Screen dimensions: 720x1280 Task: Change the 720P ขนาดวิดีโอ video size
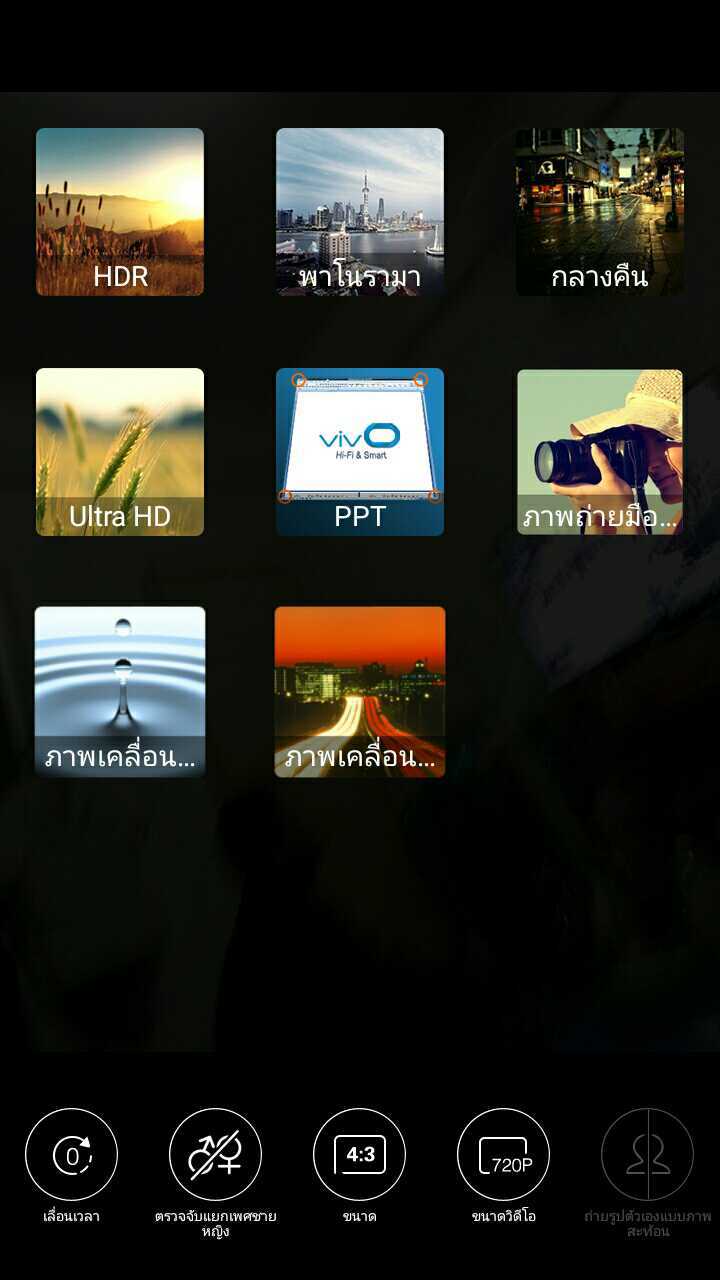click(503, 1155)
